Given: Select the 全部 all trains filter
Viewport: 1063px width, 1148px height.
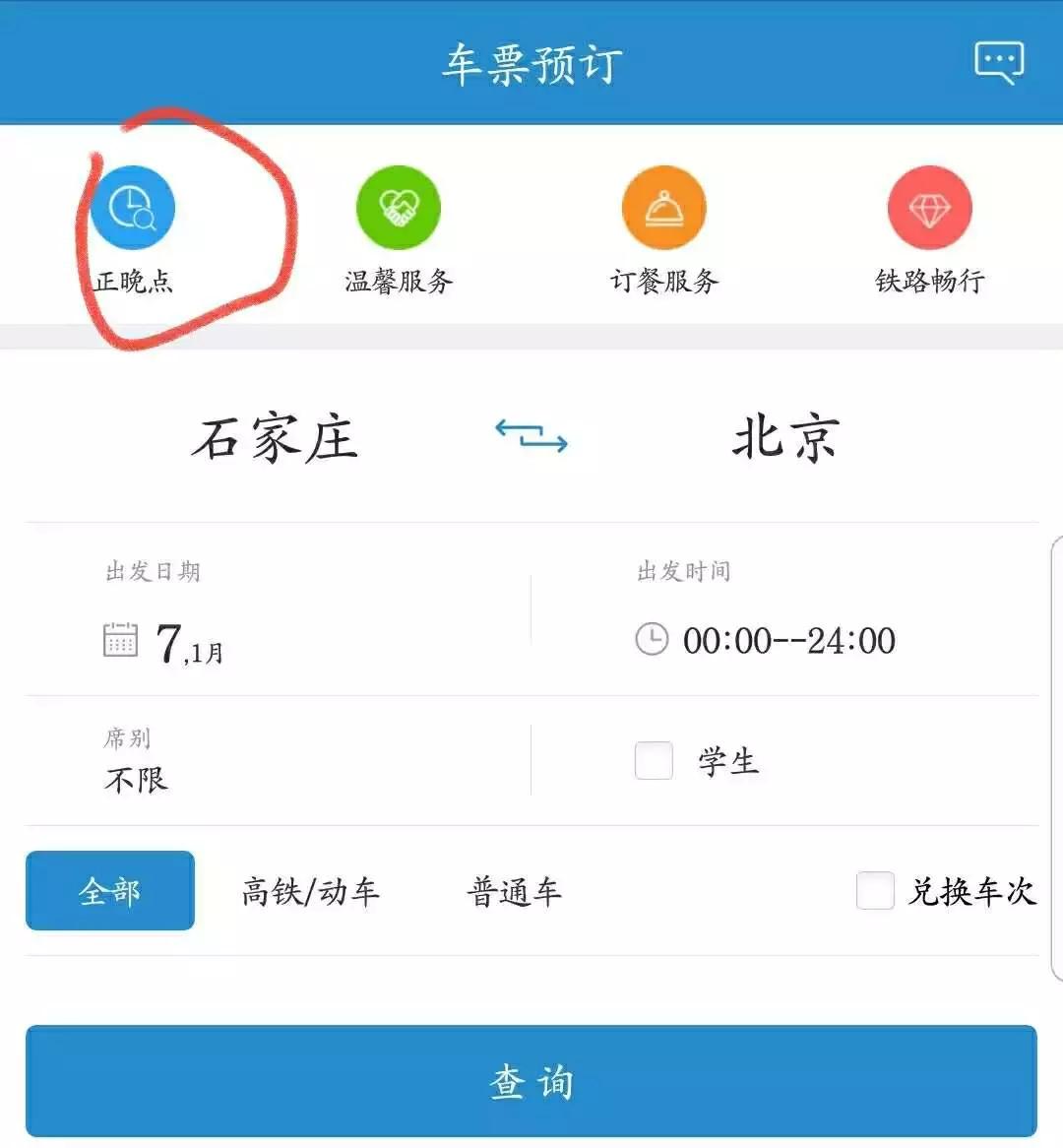Looking at the screenshot, I should tap(109, 891).
